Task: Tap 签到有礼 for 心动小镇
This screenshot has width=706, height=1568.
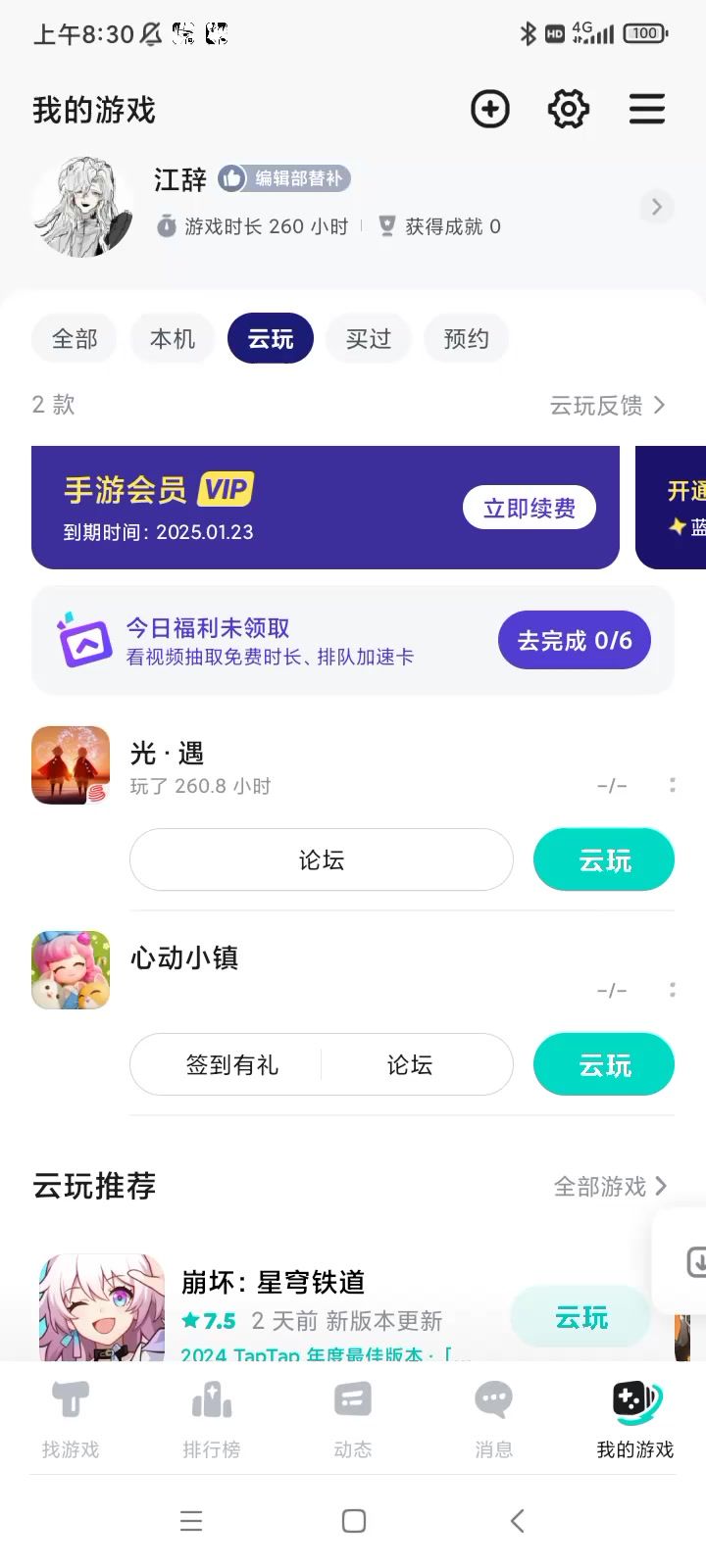Action: pos(232,1065)
